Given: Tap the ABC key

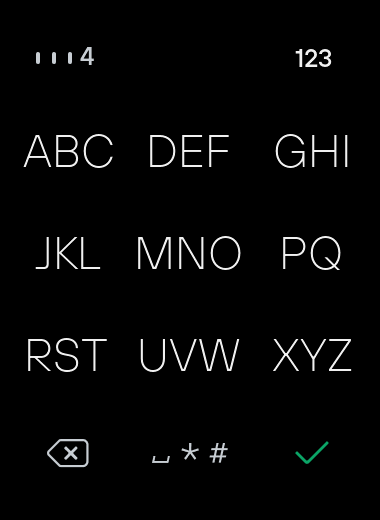Looking at the screenshot, I should (x=69, y=151).
